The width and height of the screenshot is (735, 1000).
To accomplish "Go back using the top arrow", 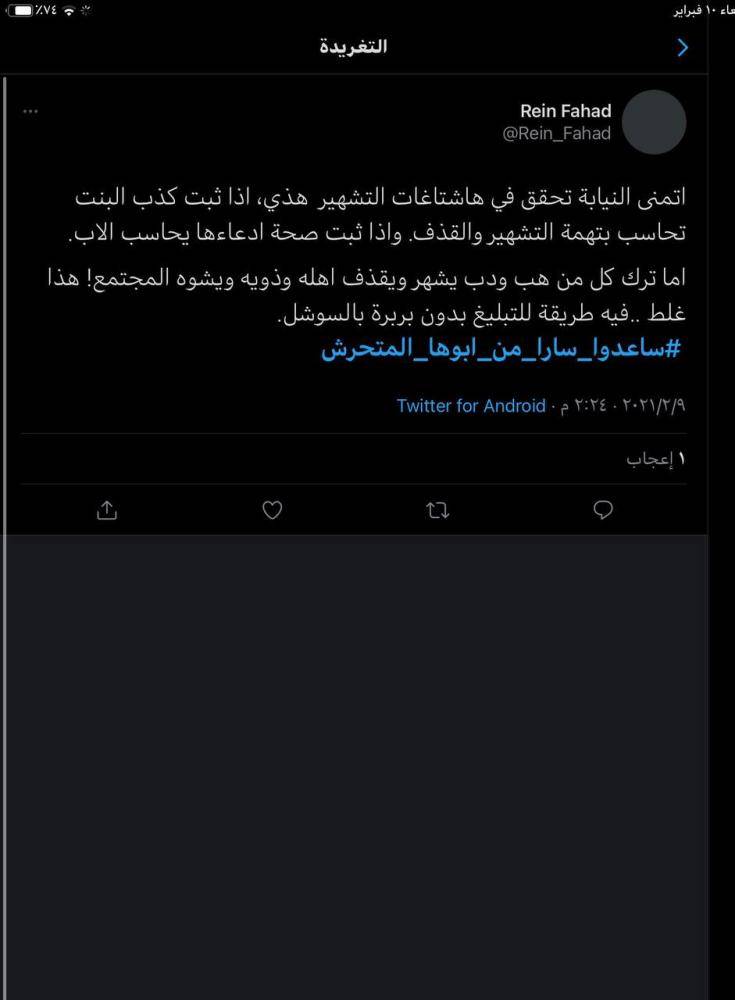I will (683, 47).
